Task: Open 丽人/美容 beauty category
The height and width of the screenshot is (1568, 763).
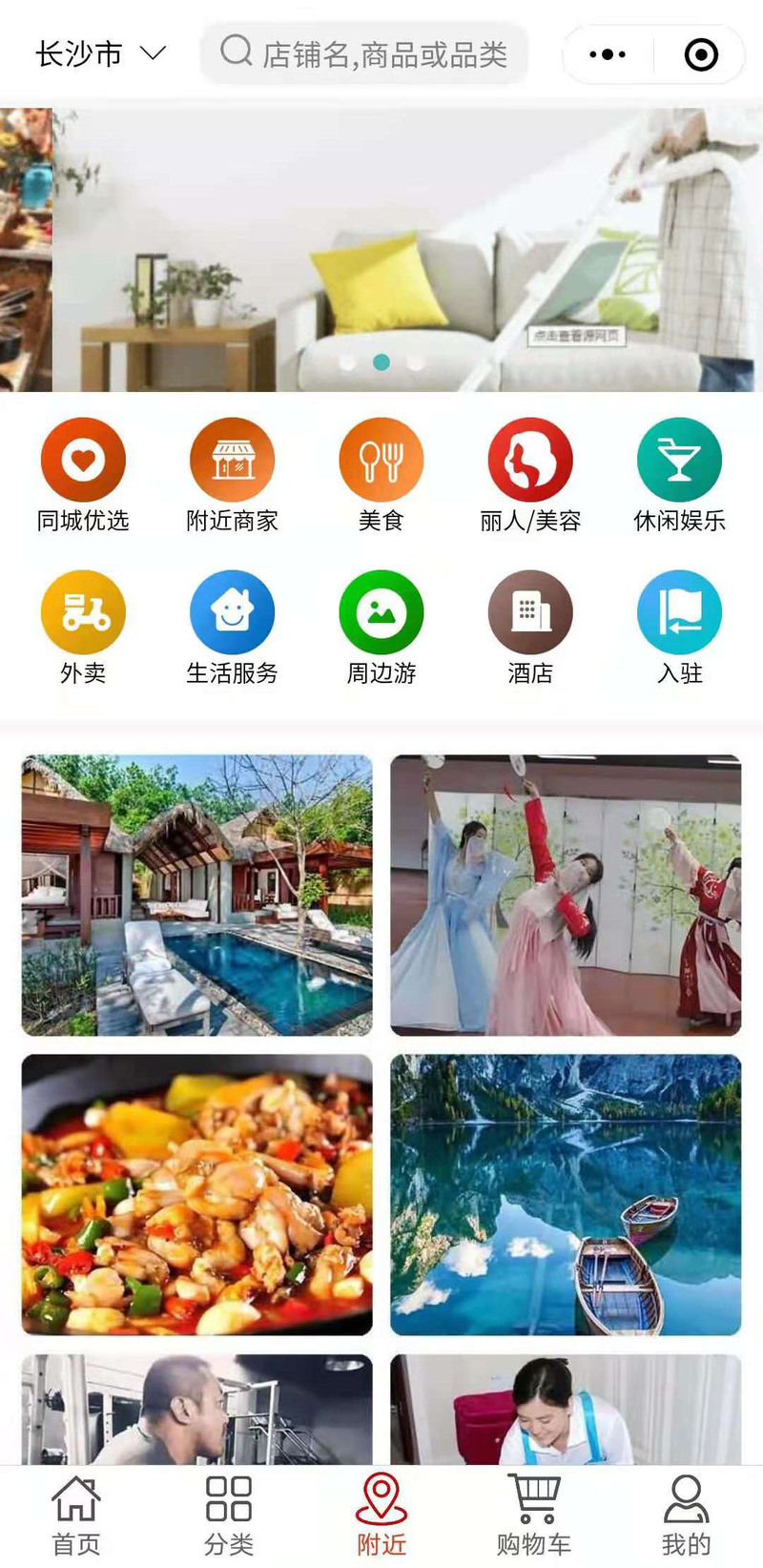Action: [530, 461]
